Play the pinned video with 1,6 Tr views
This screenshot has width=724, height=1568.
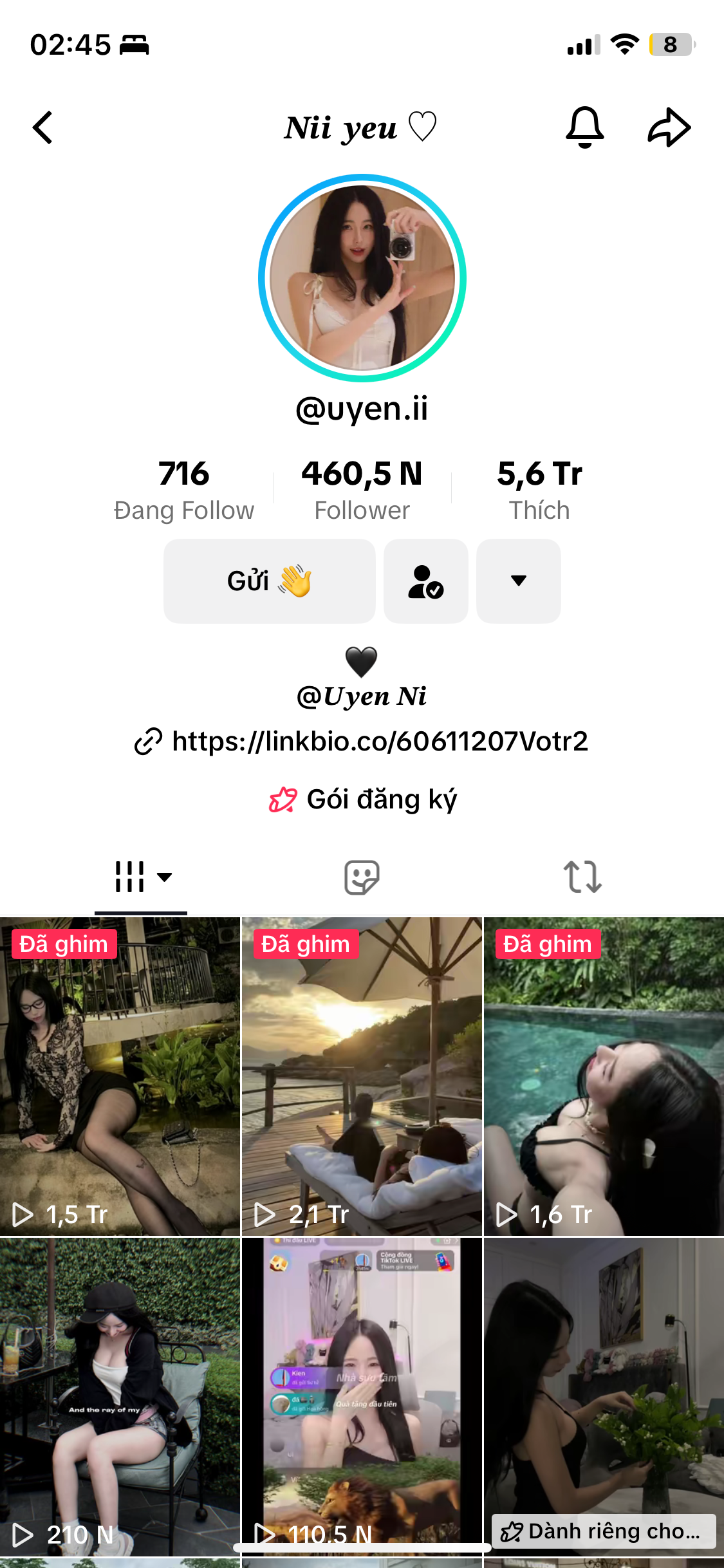click(x=604, y=1076)
